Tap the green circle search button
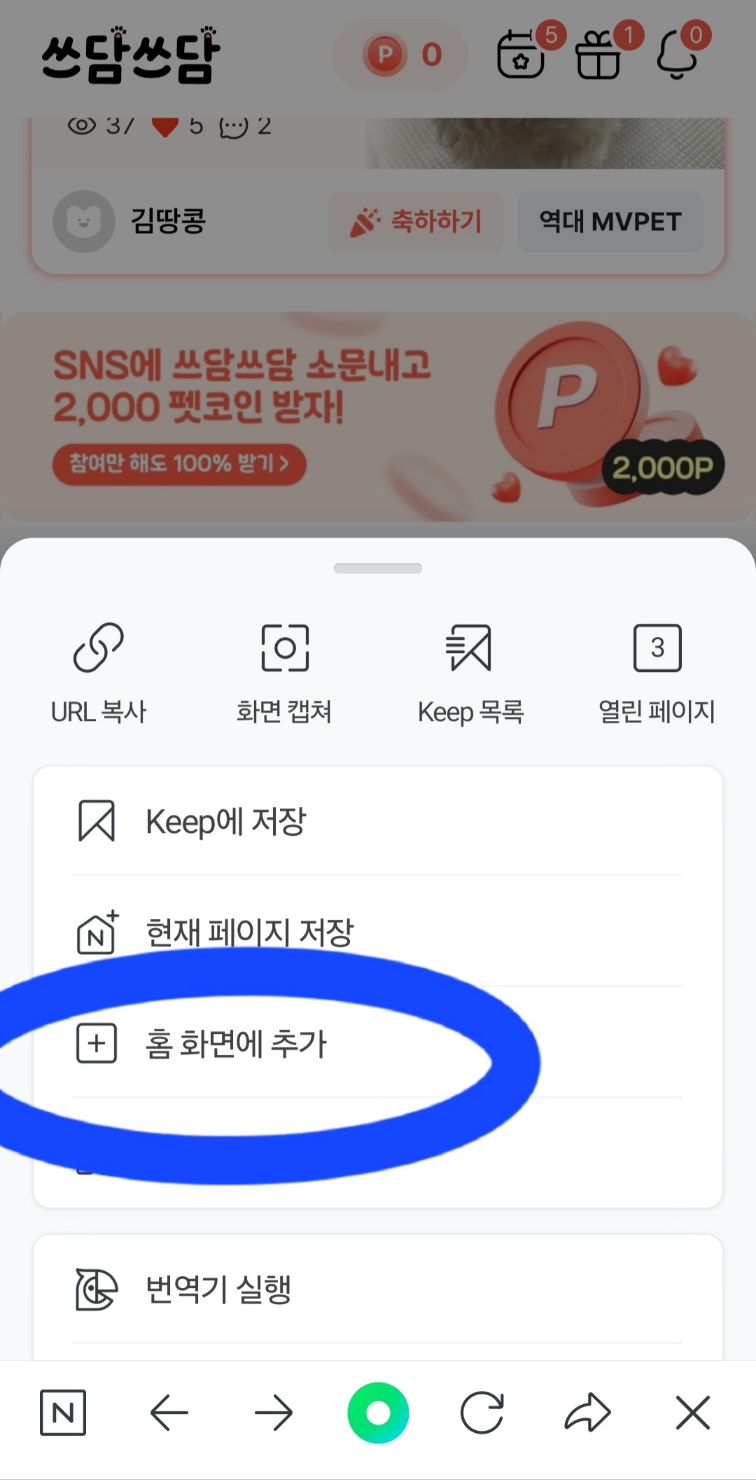The image size is (756, 1480). 378,1413
